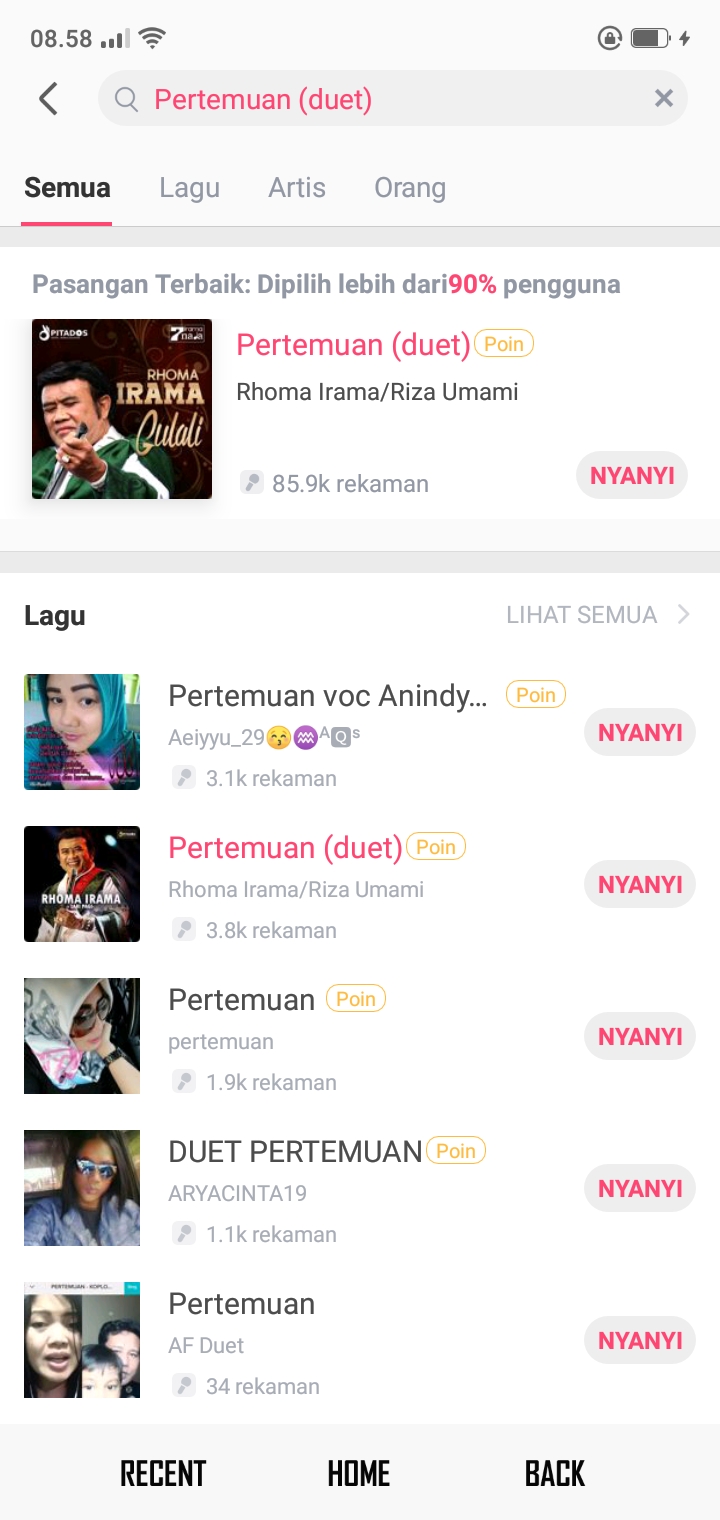Tap the Poin badge on DUET PERTEMUAN
The height and width of the screenshot is (1520, 720).
[456, 1151]
